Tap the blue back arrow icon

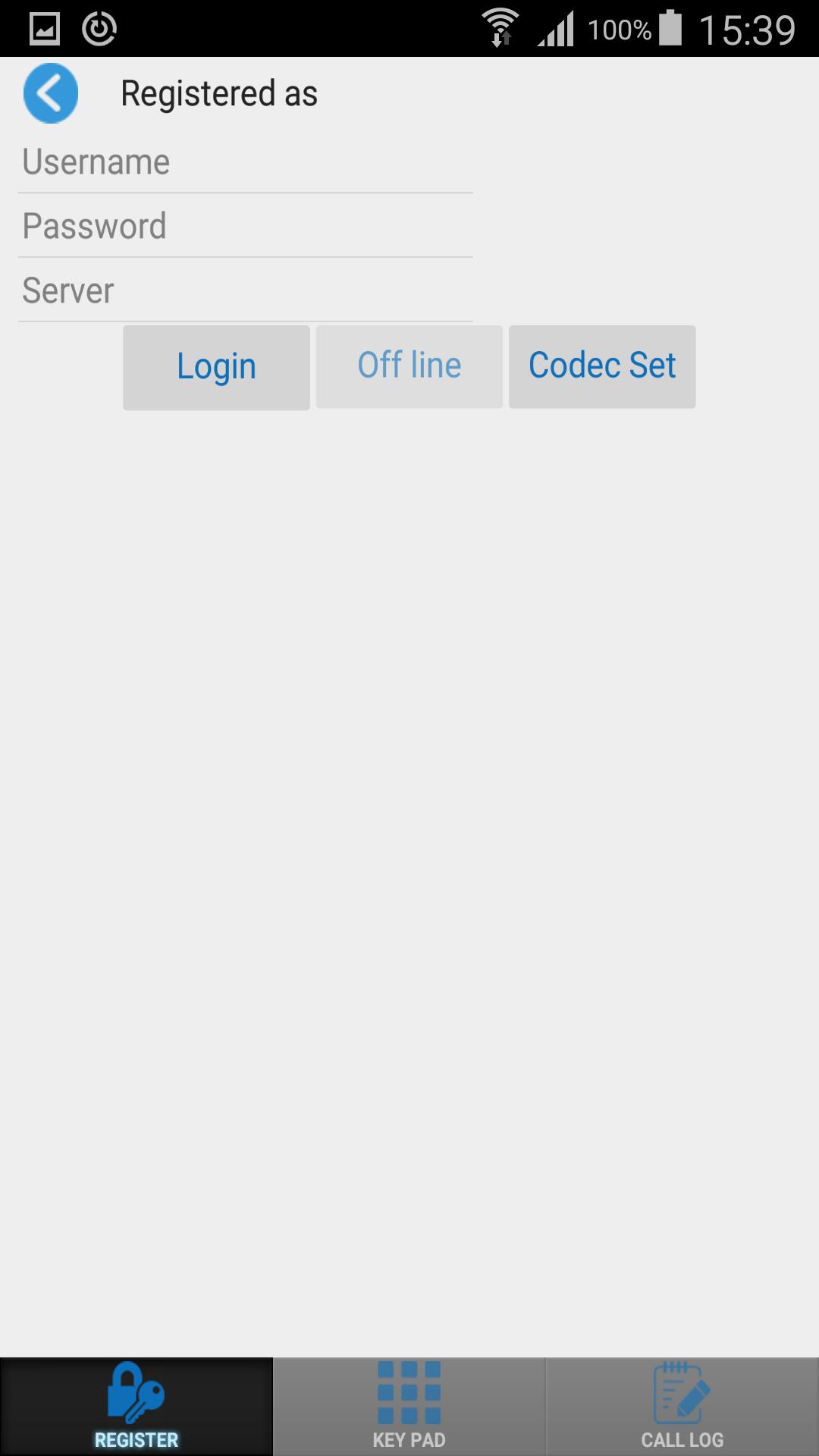tap(50, 93)
